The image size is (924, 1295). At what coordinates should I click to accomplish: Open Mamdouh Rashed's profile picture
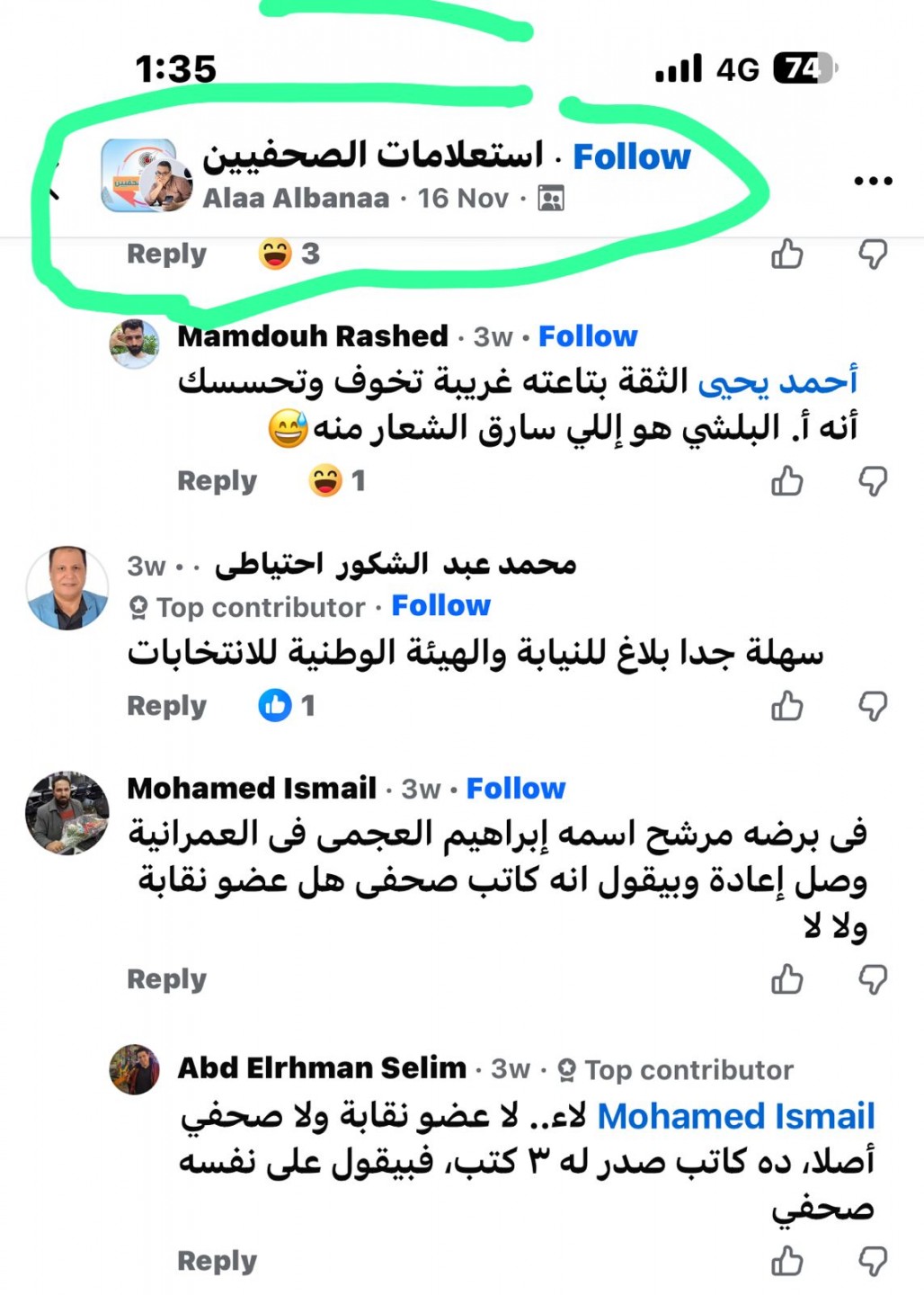(135, 344)
